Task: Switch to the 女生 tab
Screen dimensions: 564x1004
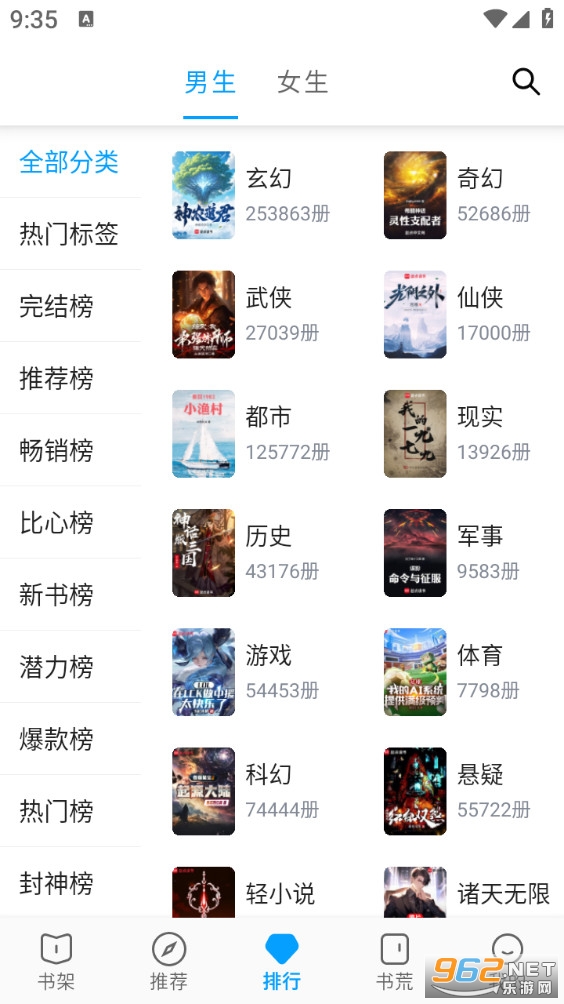Action: click(303, 83)
